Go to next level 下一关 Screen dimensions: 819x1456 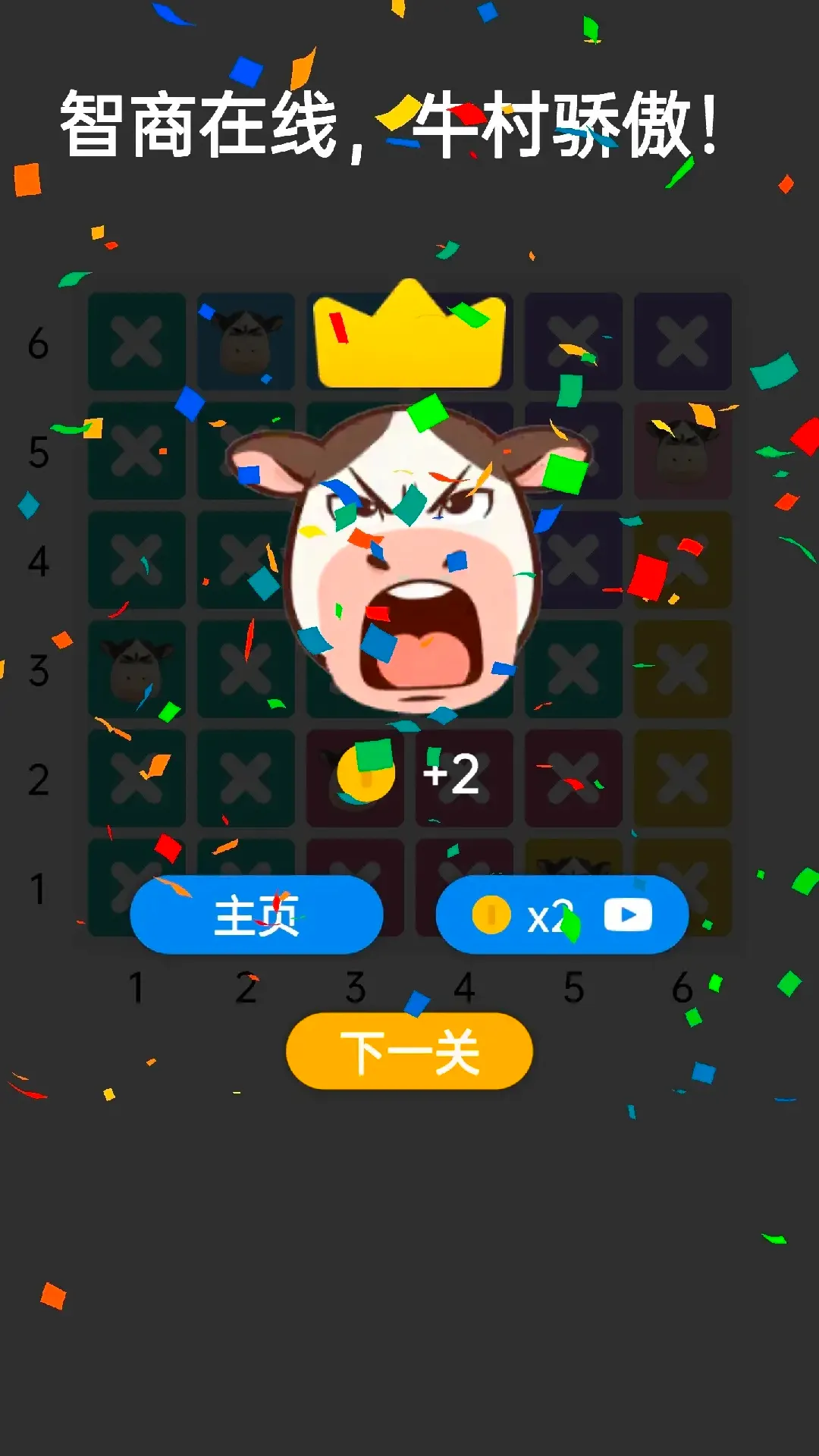(409, 1051)
